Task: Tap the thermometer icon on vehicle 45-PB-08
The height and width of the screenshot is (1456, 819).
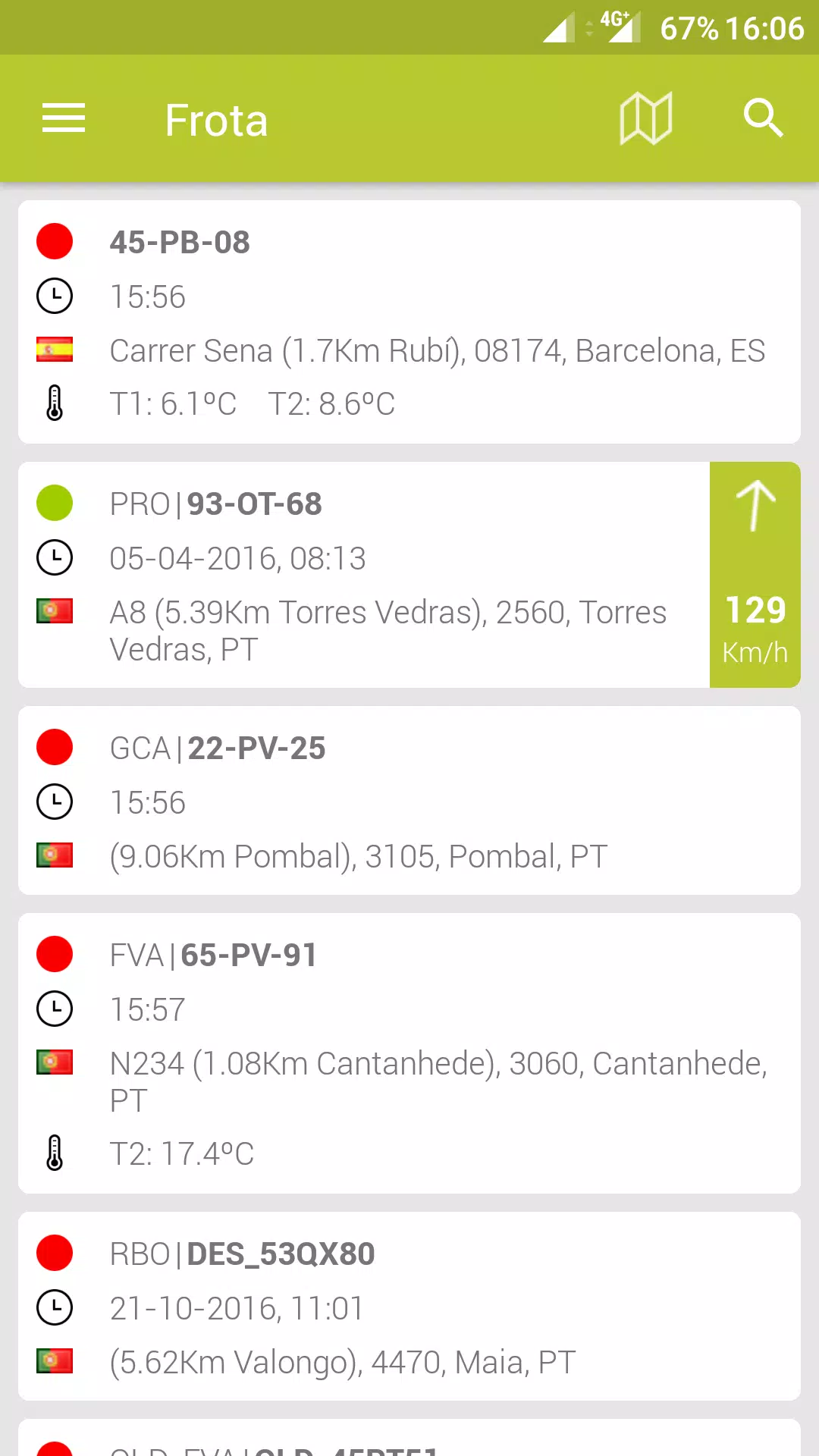Action: tap(54, 403)
